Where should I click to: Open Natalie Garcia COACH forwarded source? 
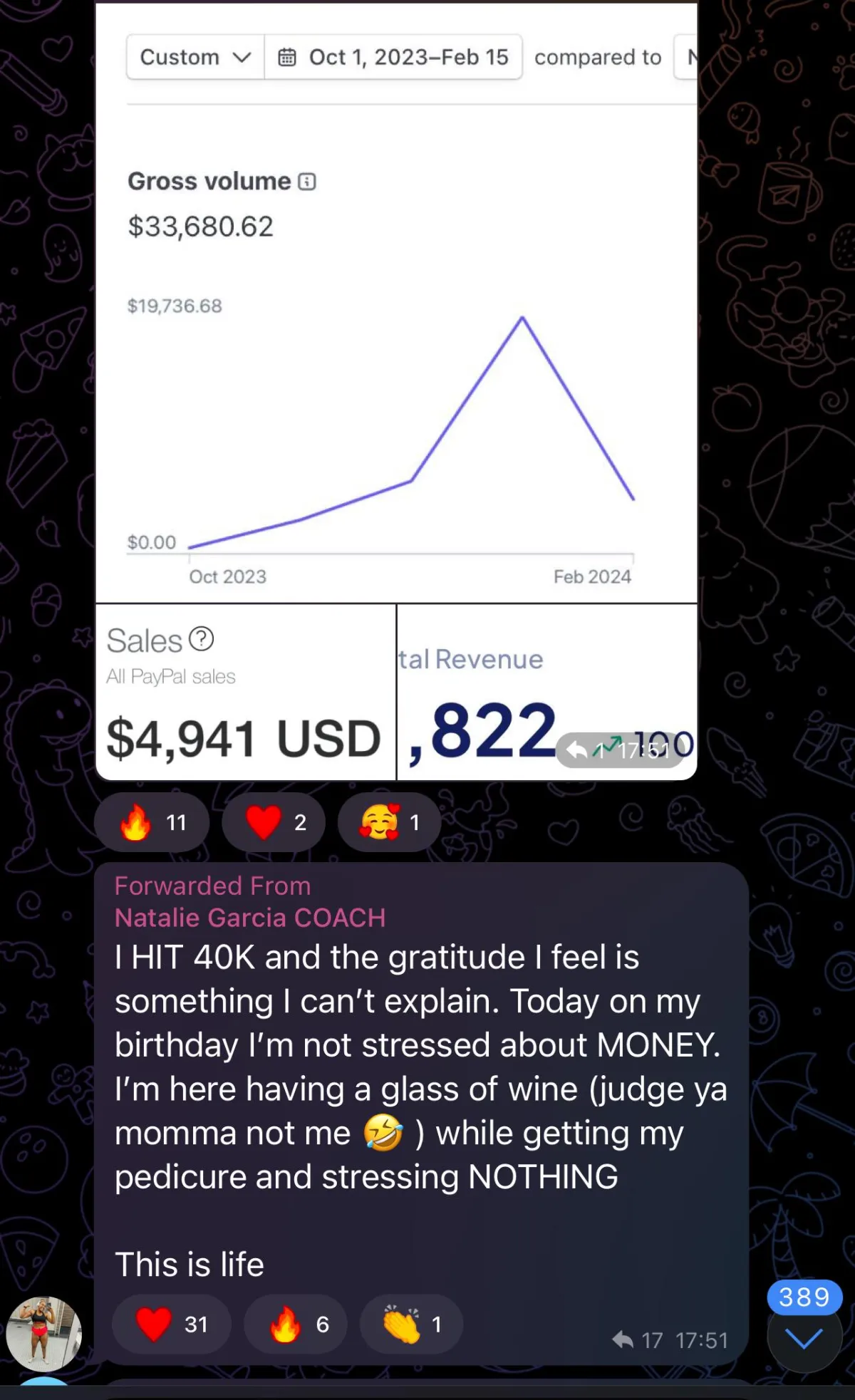[x=249, y=918]
